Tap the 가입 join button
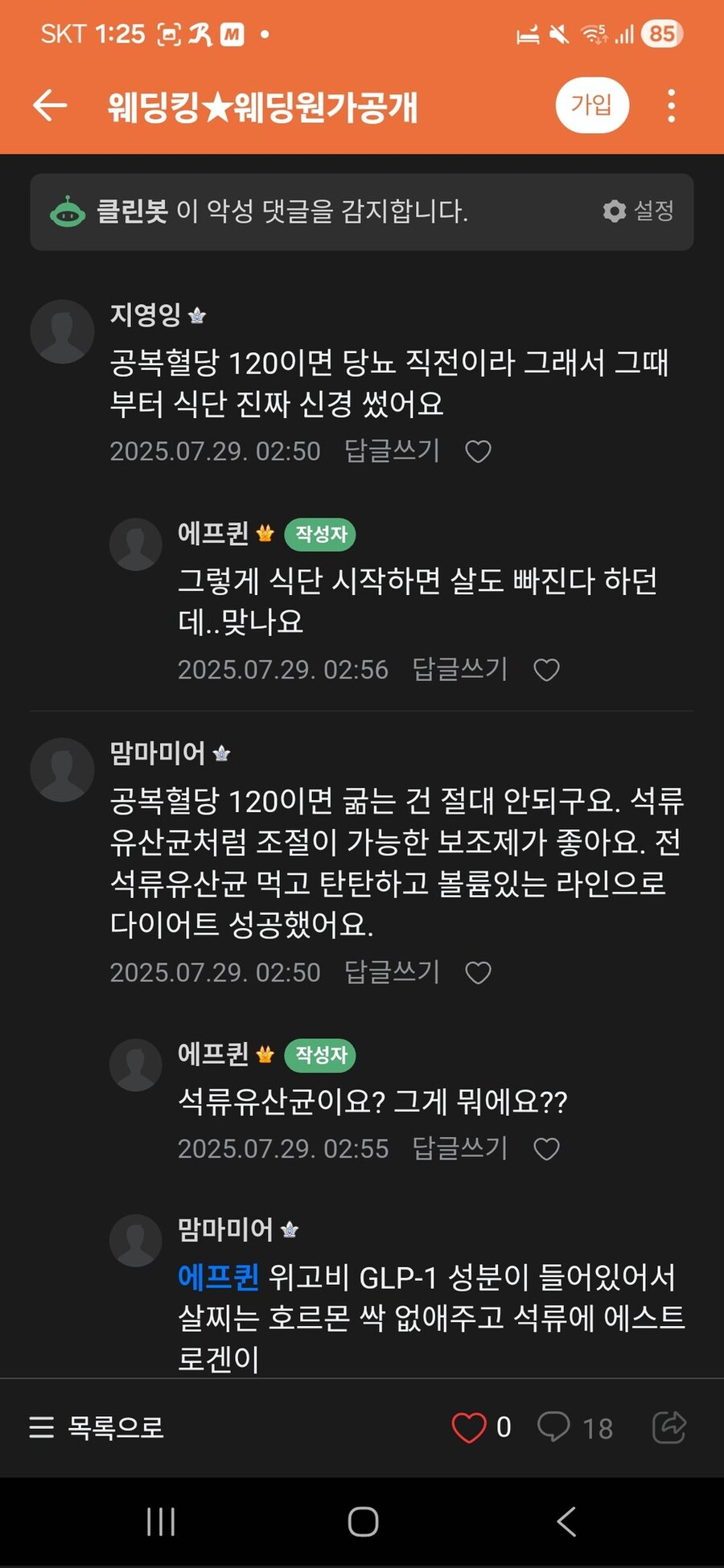The width and height of the screenshot is (724, 1568). pyautogui.click(x=591, y=105)
